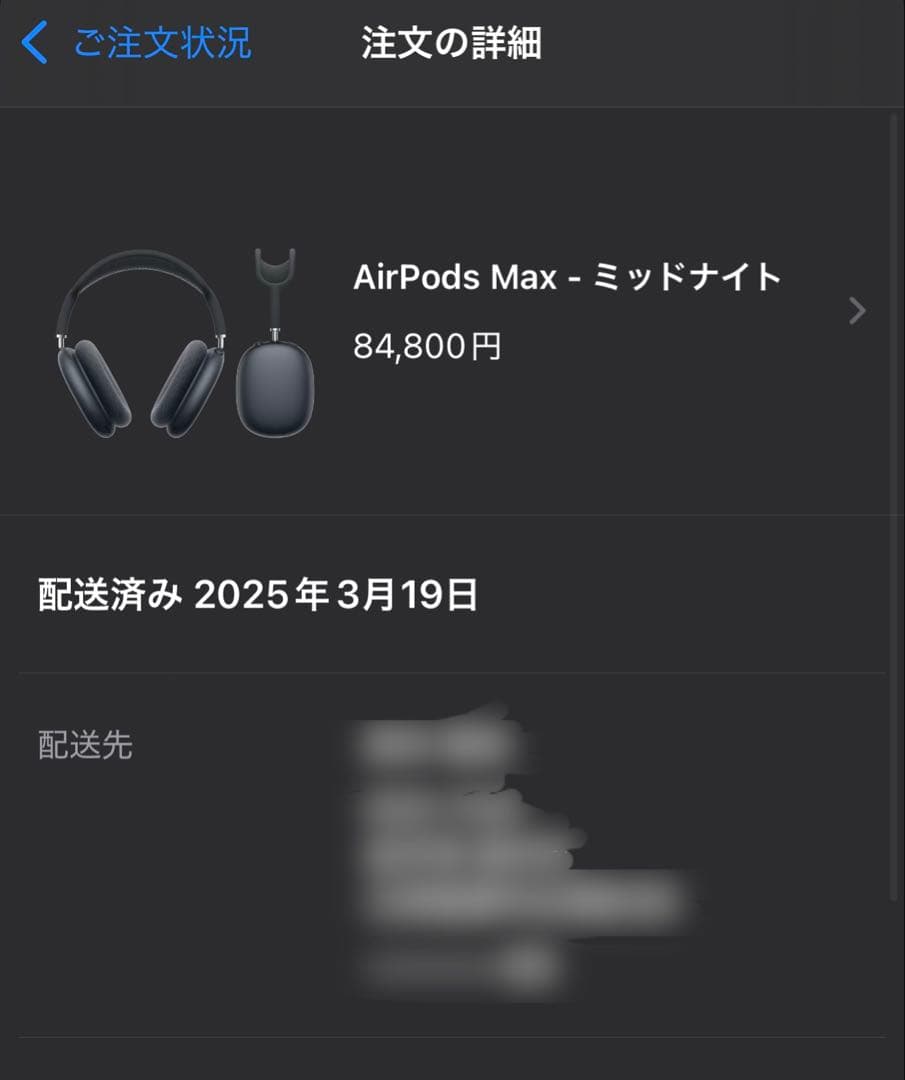Tap the back arrow beside ご注文状況

(35, 42)
